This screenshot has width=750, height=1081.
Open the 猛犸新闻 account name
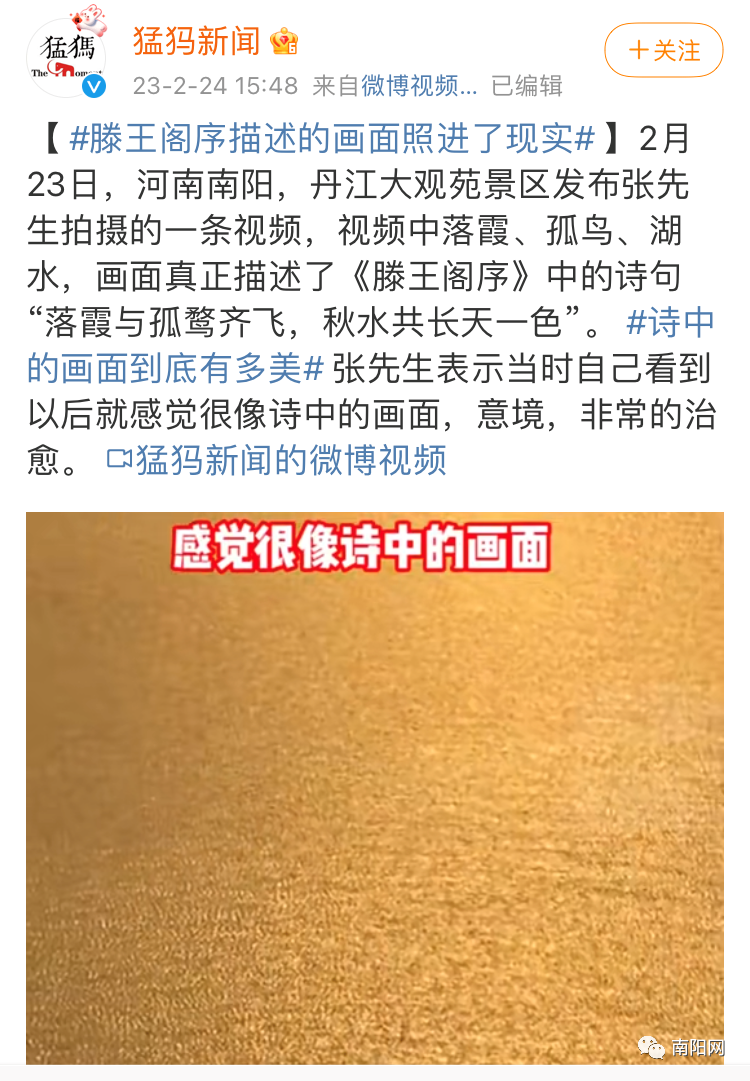(197, 42)
